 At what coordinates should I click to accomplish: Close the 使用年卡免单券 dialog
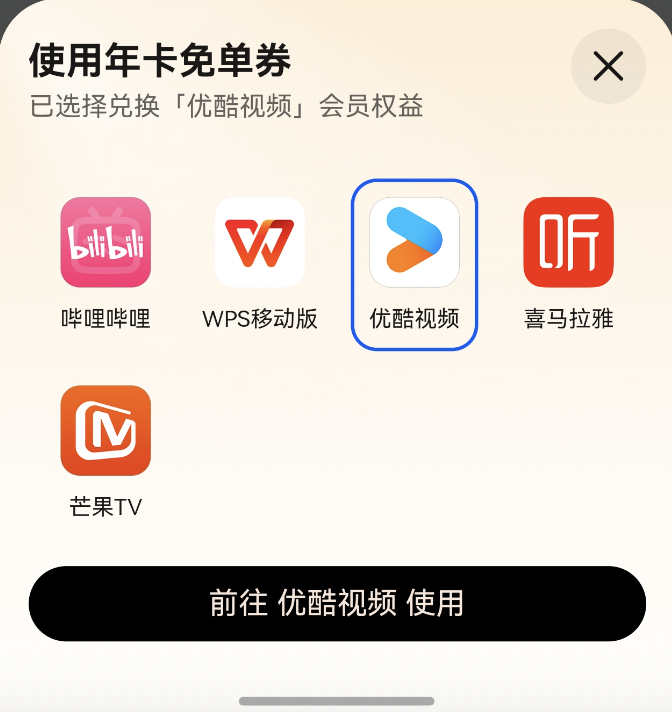point(608,67)
